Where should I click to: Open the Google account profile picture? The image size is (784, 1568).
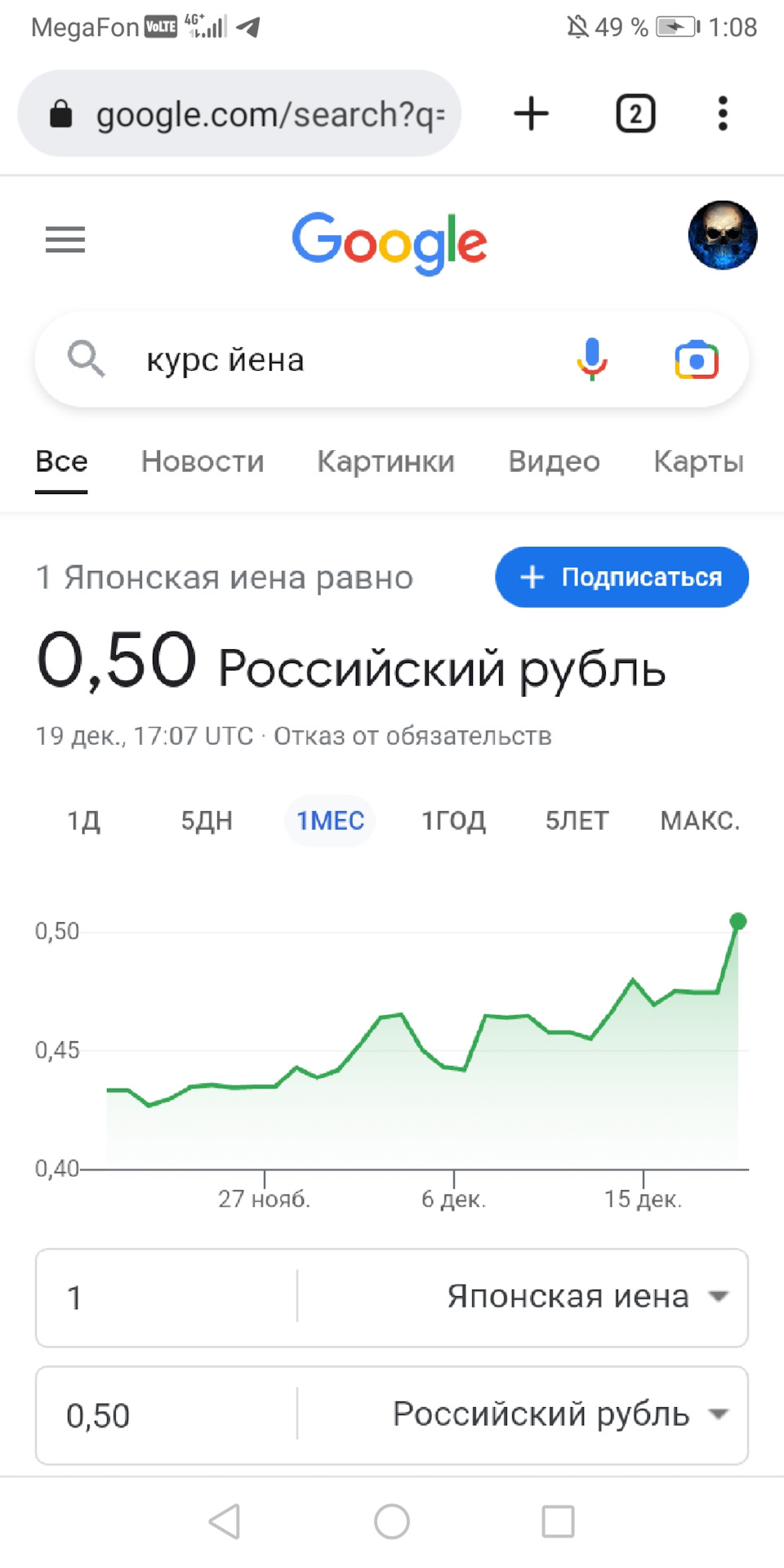coord(722,236)
